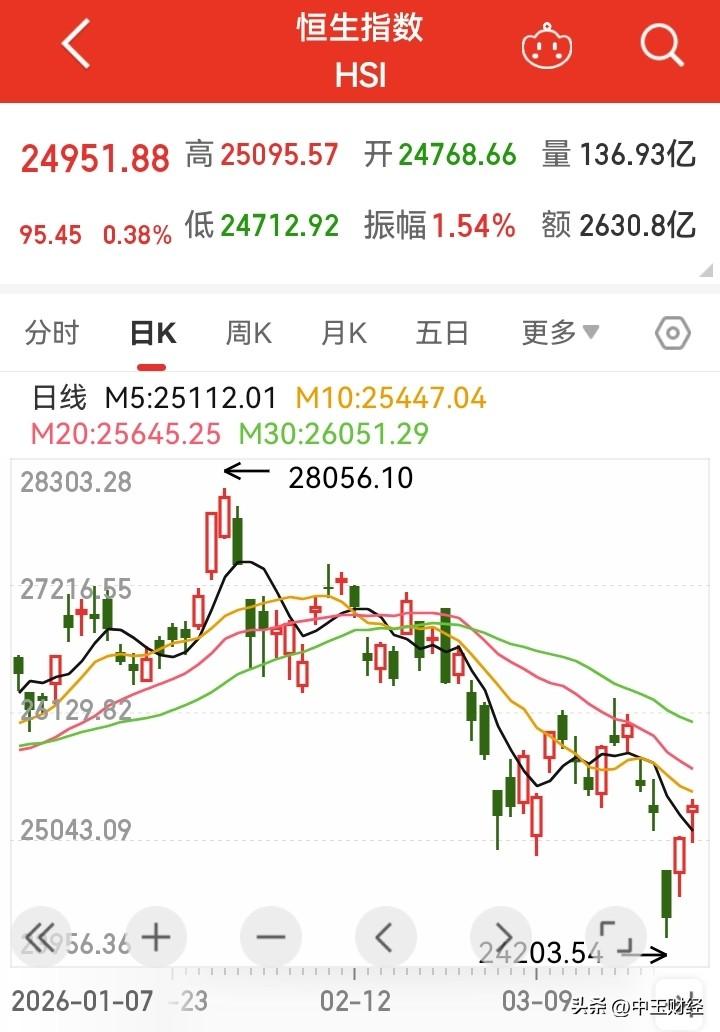This screenshot has width=720, height=1032.
Task: Open the 五日 chart tab
Action: pyautogui.click(x=442, y=332)
